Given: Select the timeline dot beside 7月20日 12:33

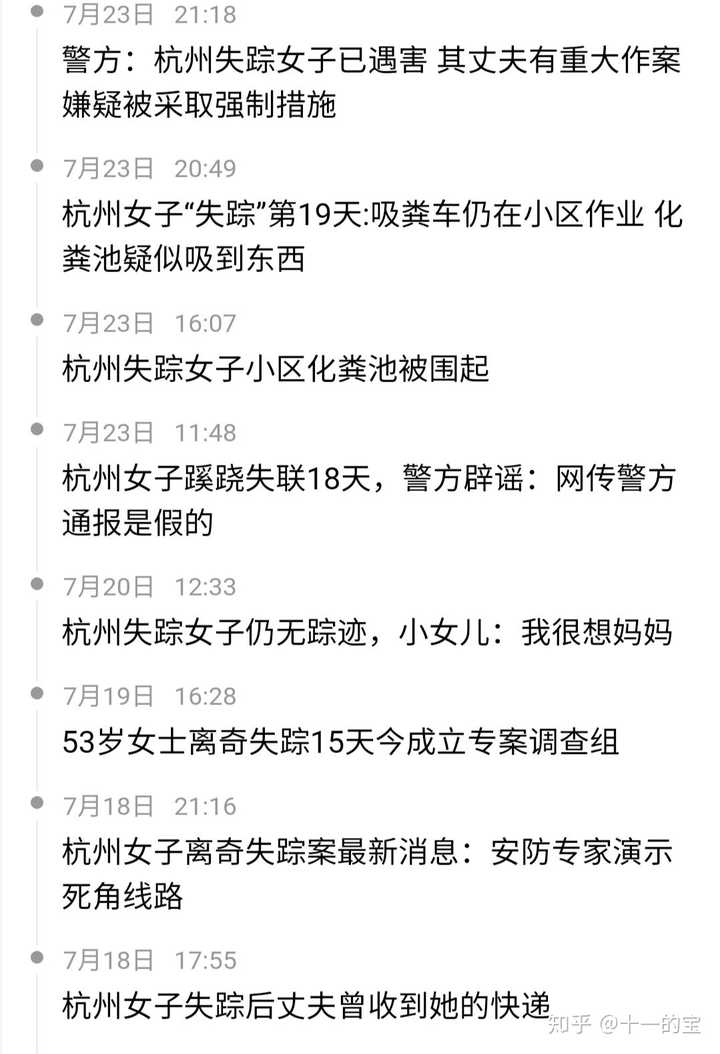Looking at the screenshot, I should click(37, 586).
